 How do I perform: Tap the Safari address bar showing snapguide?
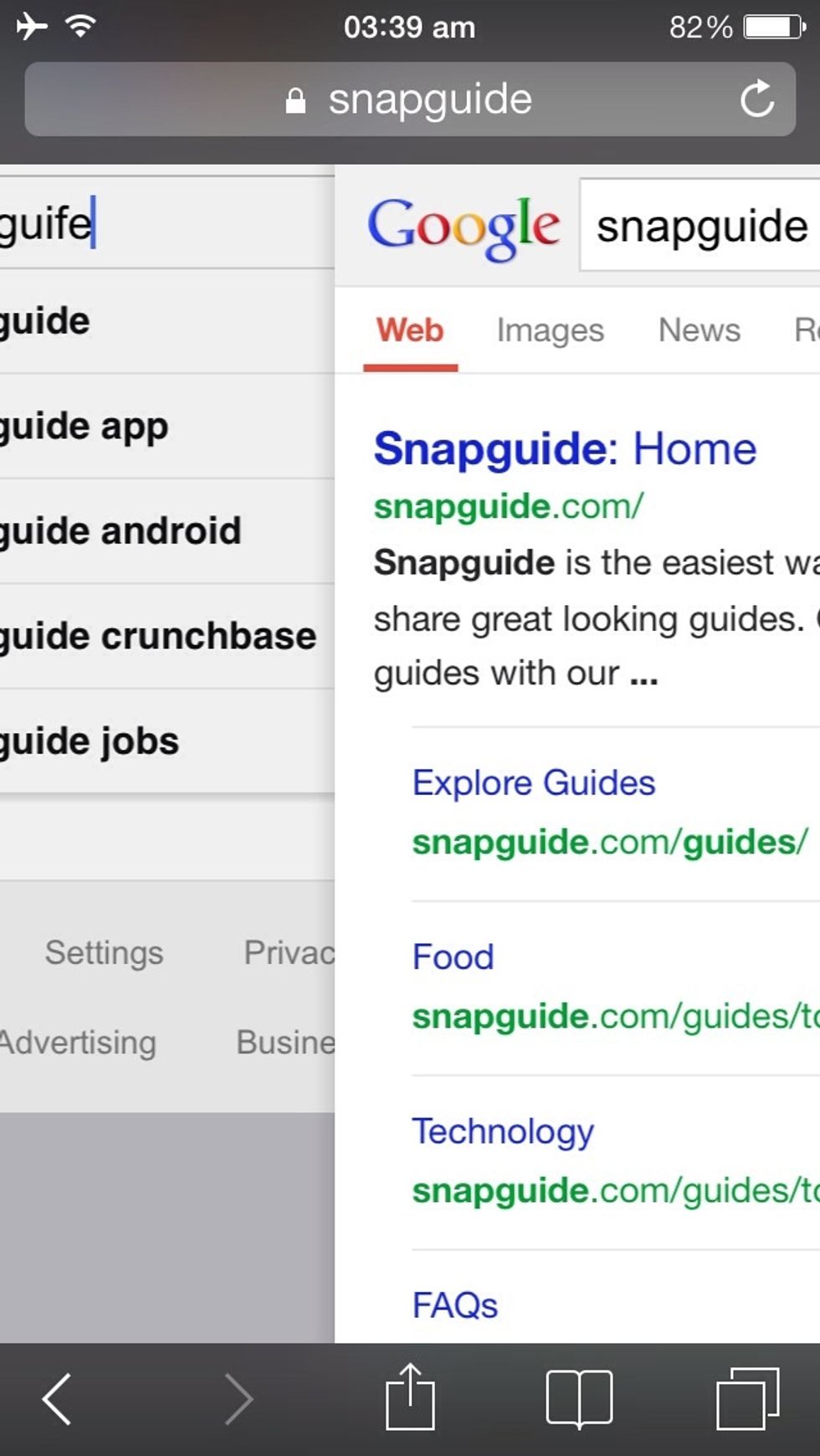[410, 99]
